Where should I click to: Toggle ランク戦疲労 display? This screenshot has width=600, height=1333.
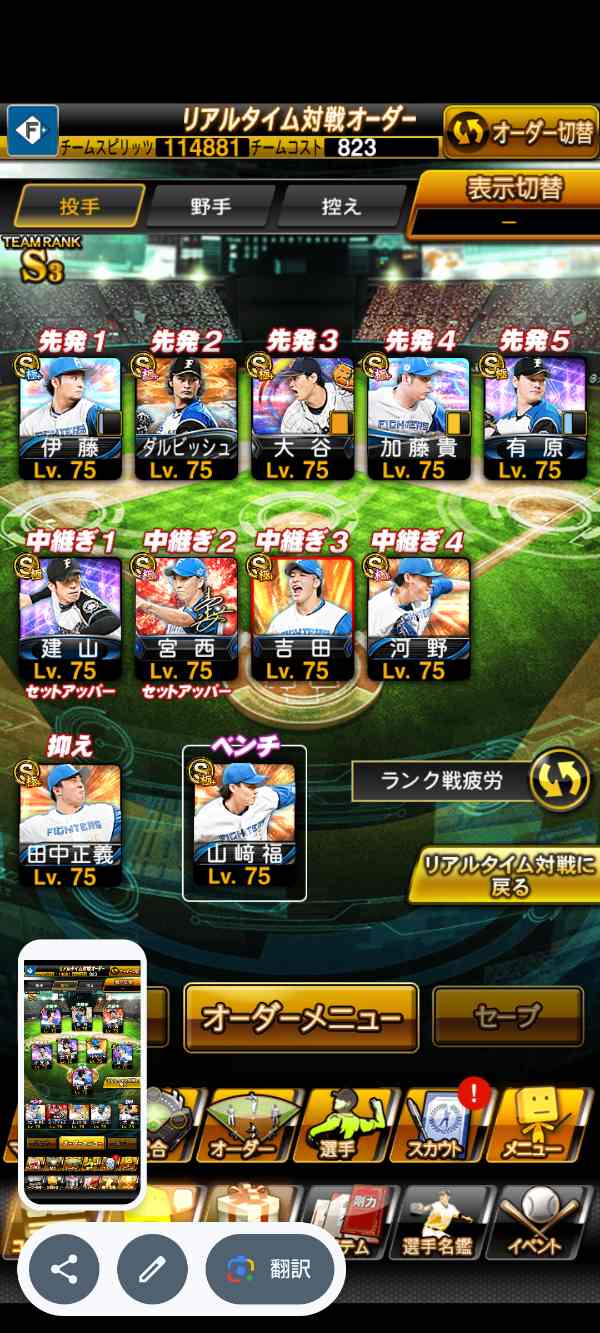(560, 779)
